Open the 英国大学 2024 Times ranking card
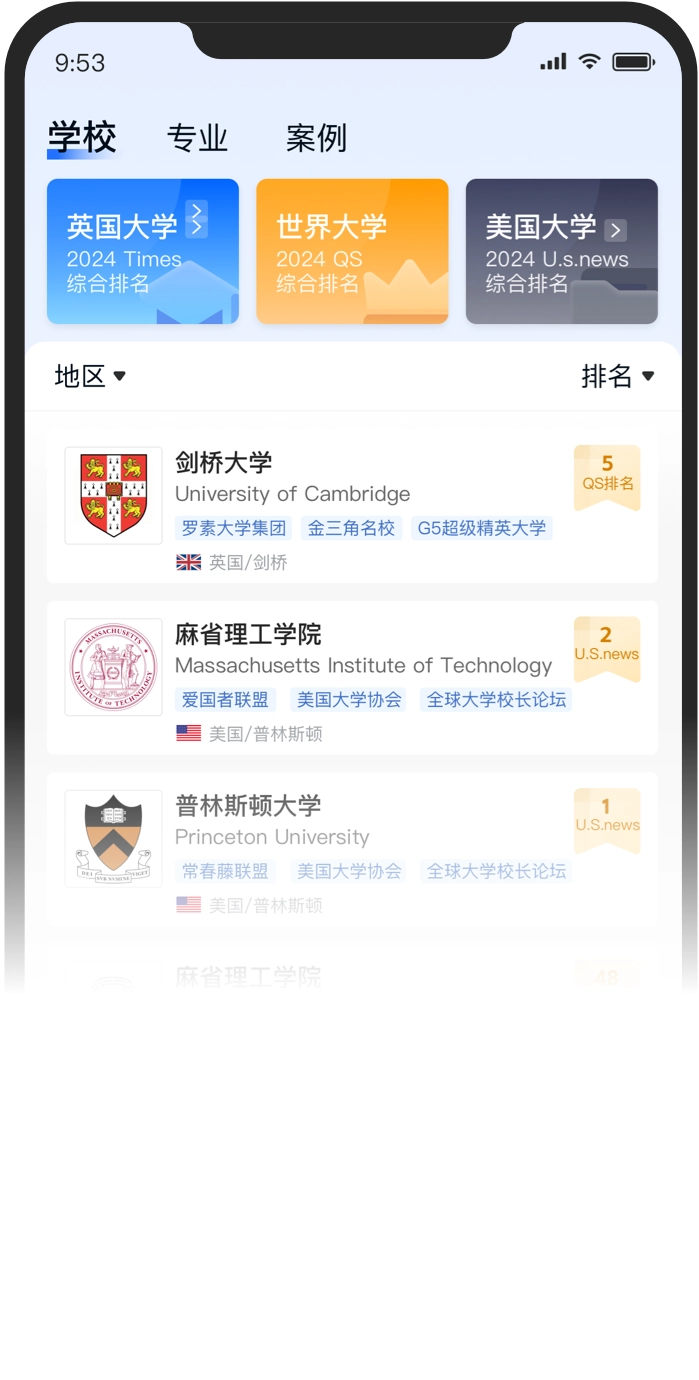Screen dimensions: 699x1380 click(x=143, y=251)
